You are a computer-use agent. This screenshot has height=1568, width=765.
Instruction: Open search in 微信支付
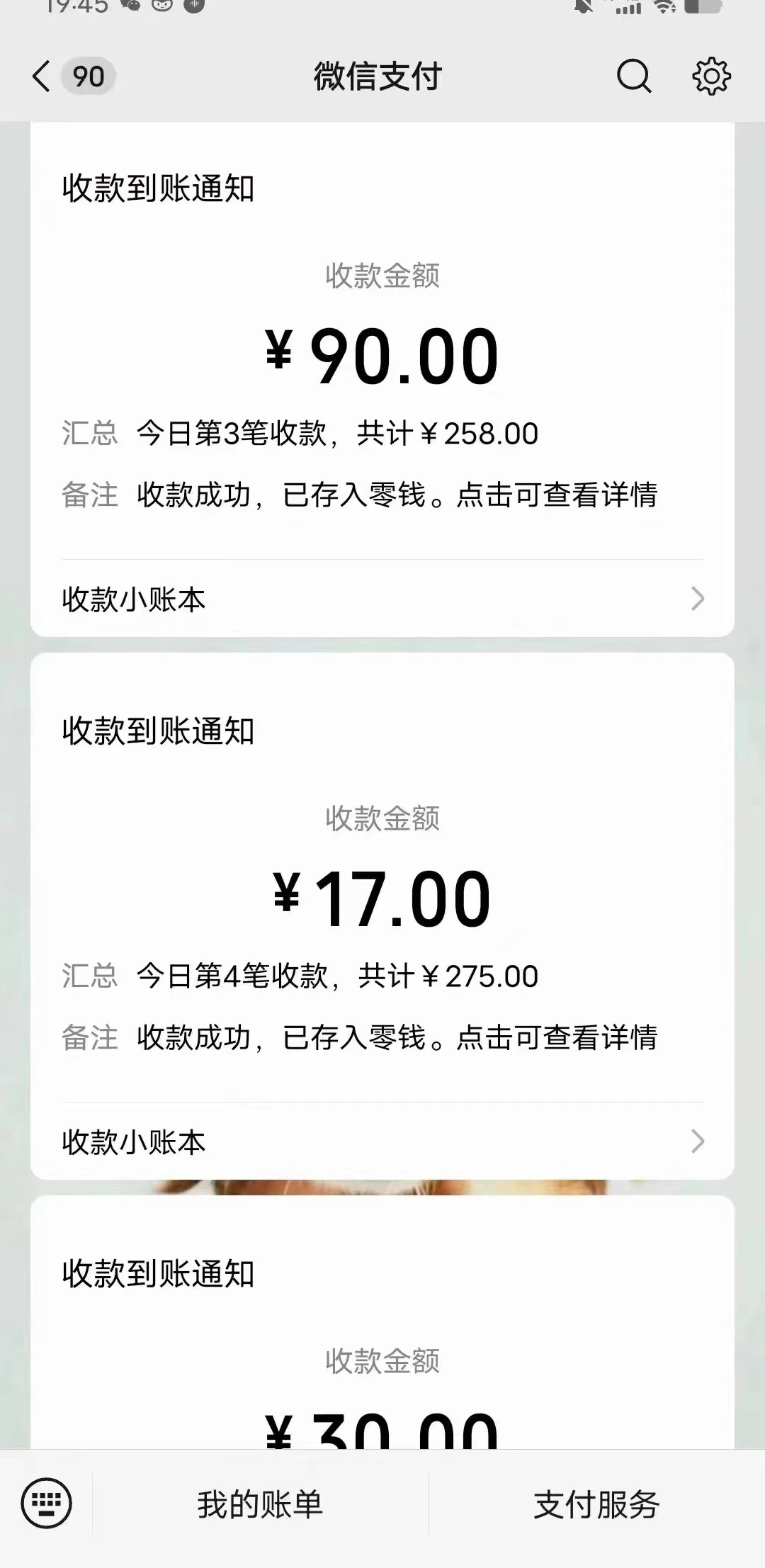[x=633, y=77]
